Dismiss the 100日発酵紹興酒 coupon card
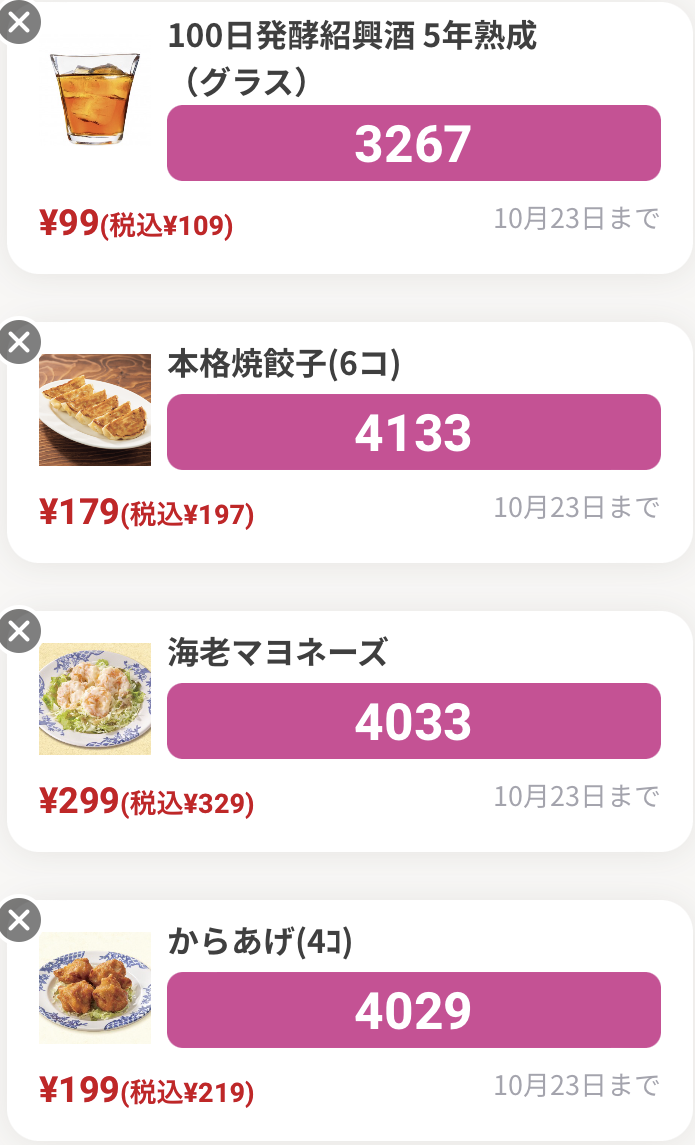The image size is (695, 1145). (20, 22)
